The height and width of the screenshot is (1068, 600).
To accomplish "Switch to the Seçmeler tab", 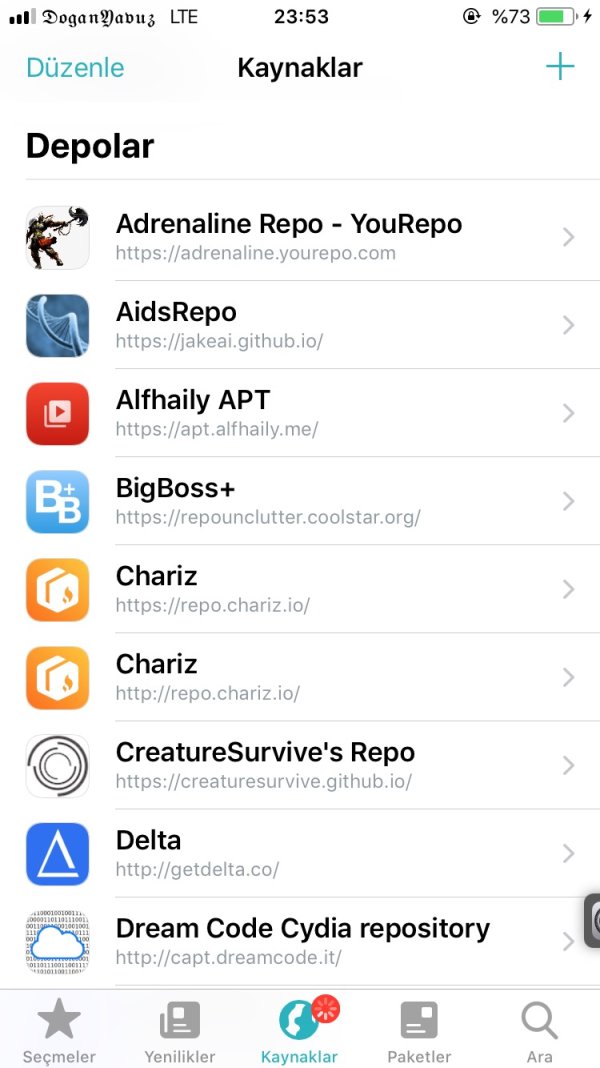I will coord(59,1031).
